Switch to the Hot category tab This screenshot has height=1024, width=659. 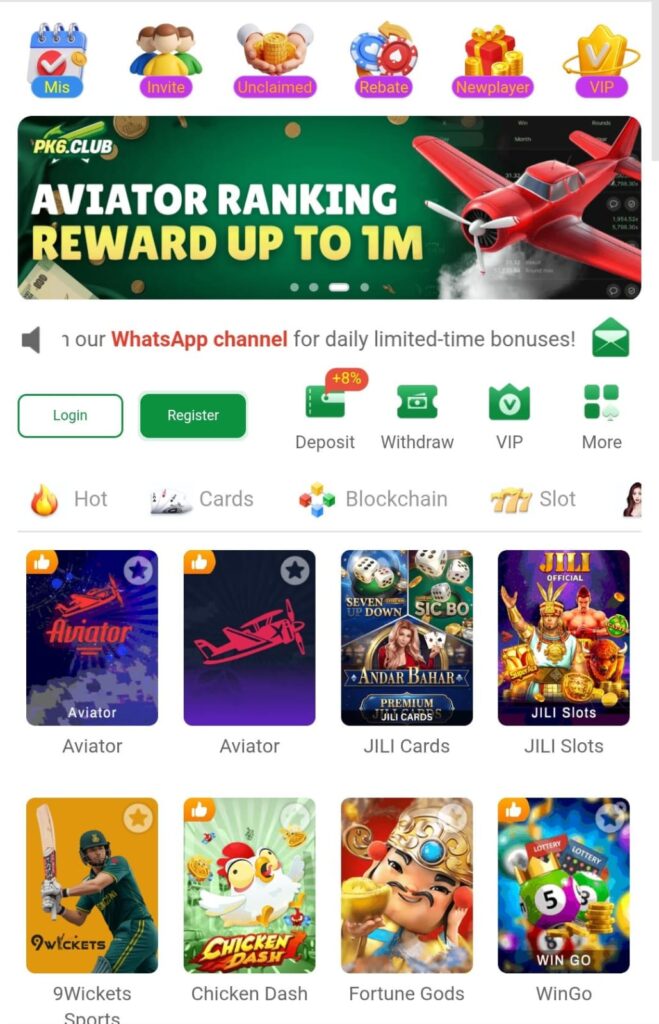70,499
